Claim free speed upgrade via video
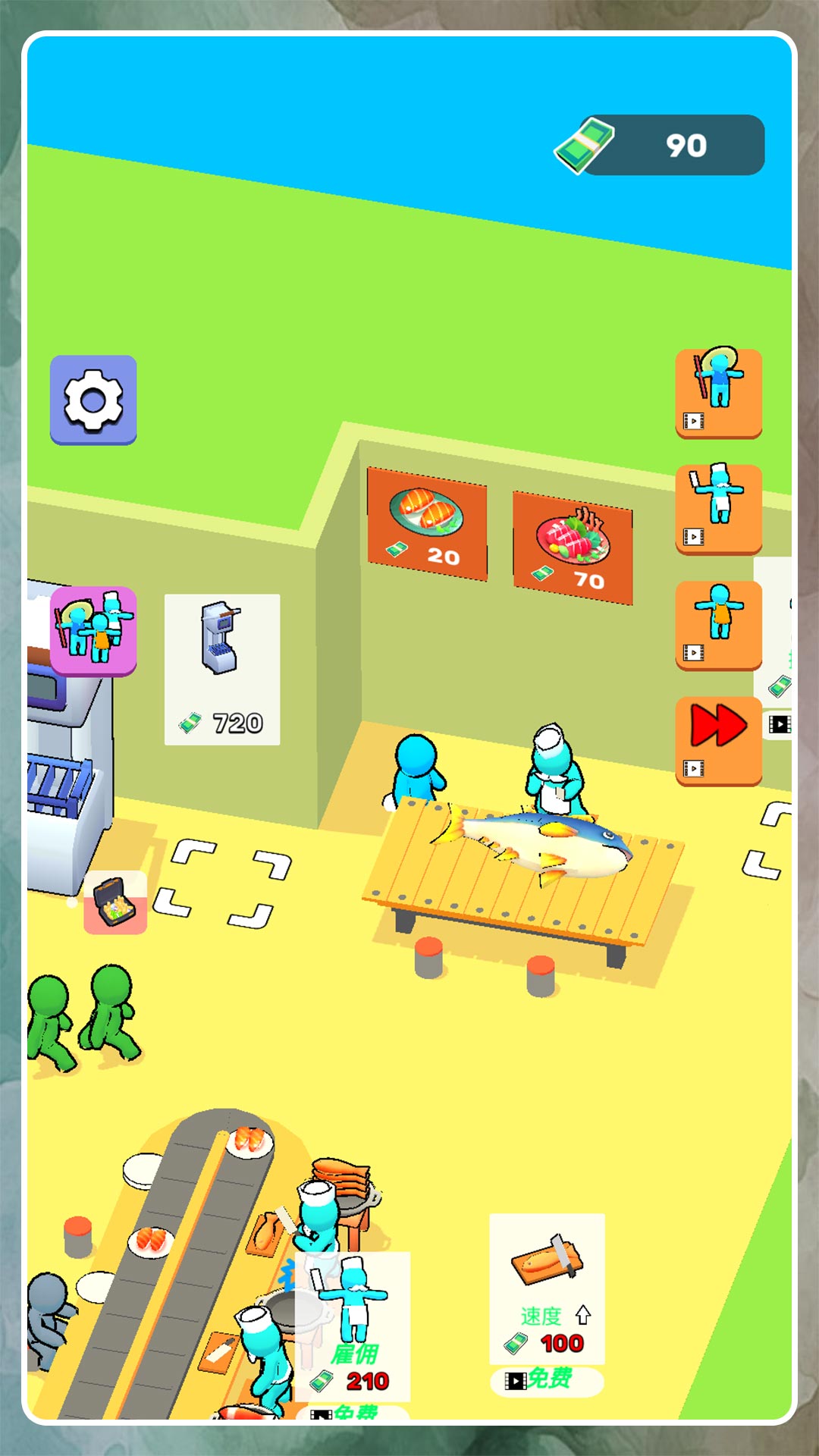 547,1379
